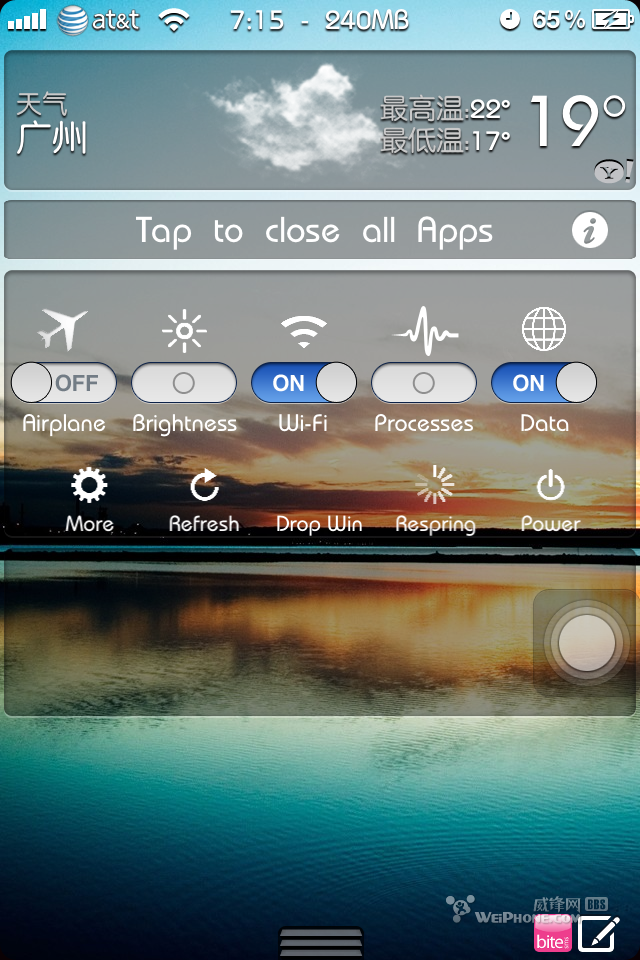Image resolution: width=640 pixels, height=960 pixels.
Task: Toggle the Brightness switch
Action: click(184, 383)
